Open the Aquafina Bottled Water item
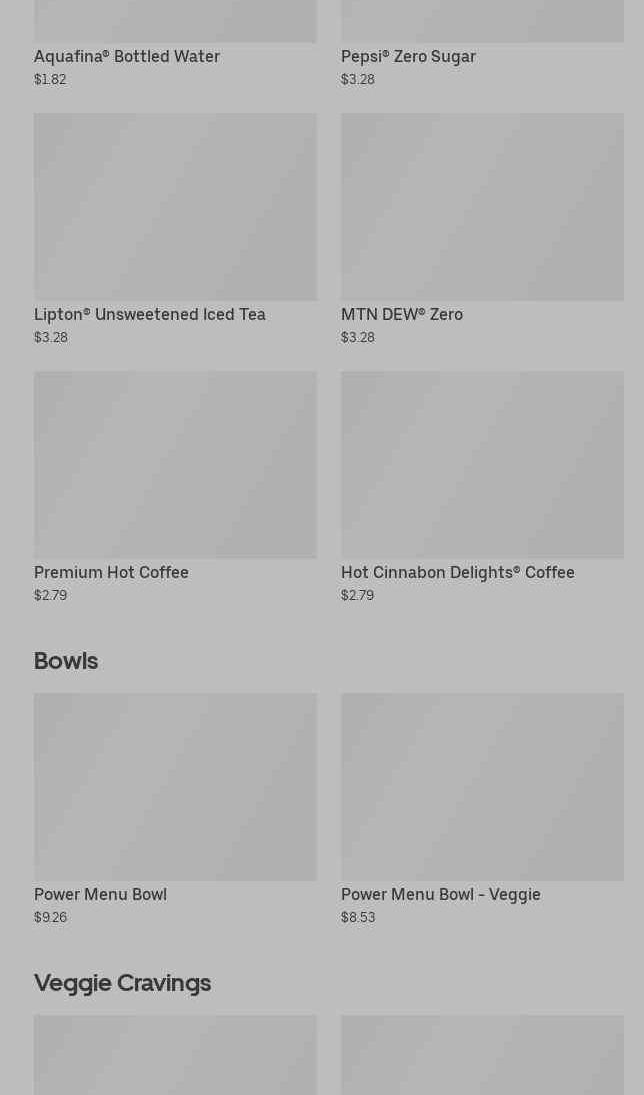The image size is (644, 1095). 127,56
